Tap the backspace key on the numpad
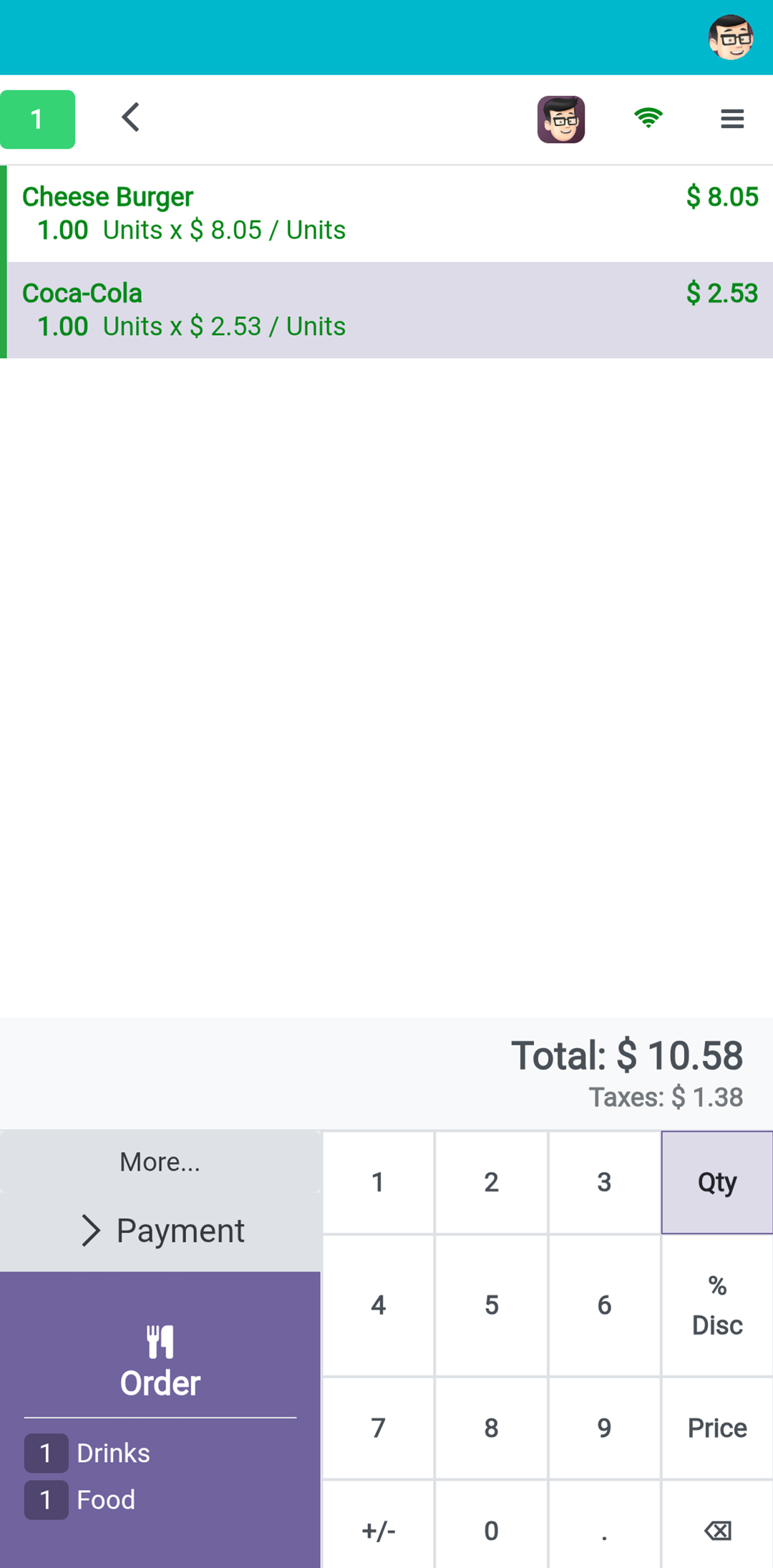 717,1531
